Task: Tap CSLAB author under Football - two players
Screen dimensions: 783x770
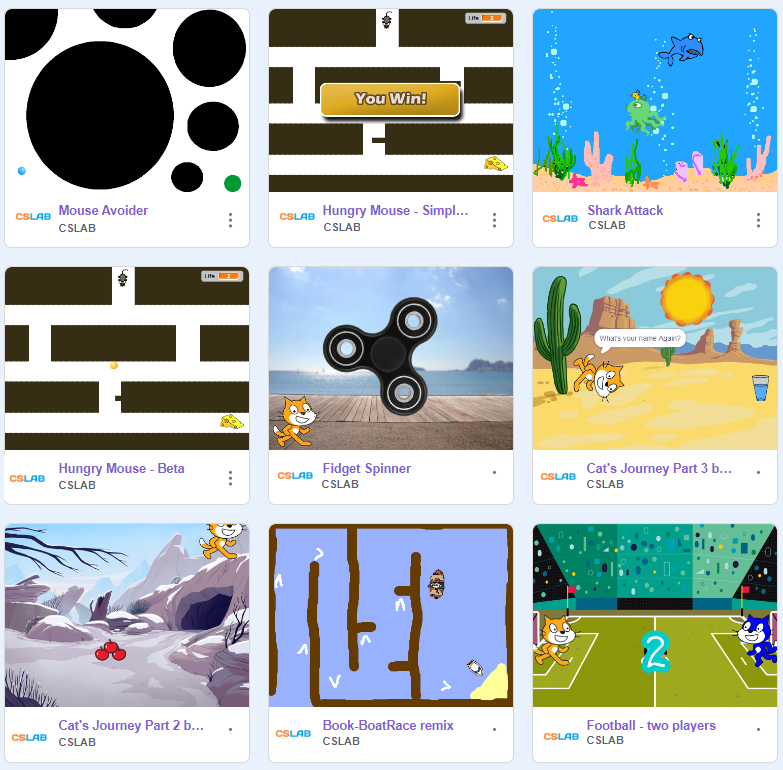Action: (605, 741)
